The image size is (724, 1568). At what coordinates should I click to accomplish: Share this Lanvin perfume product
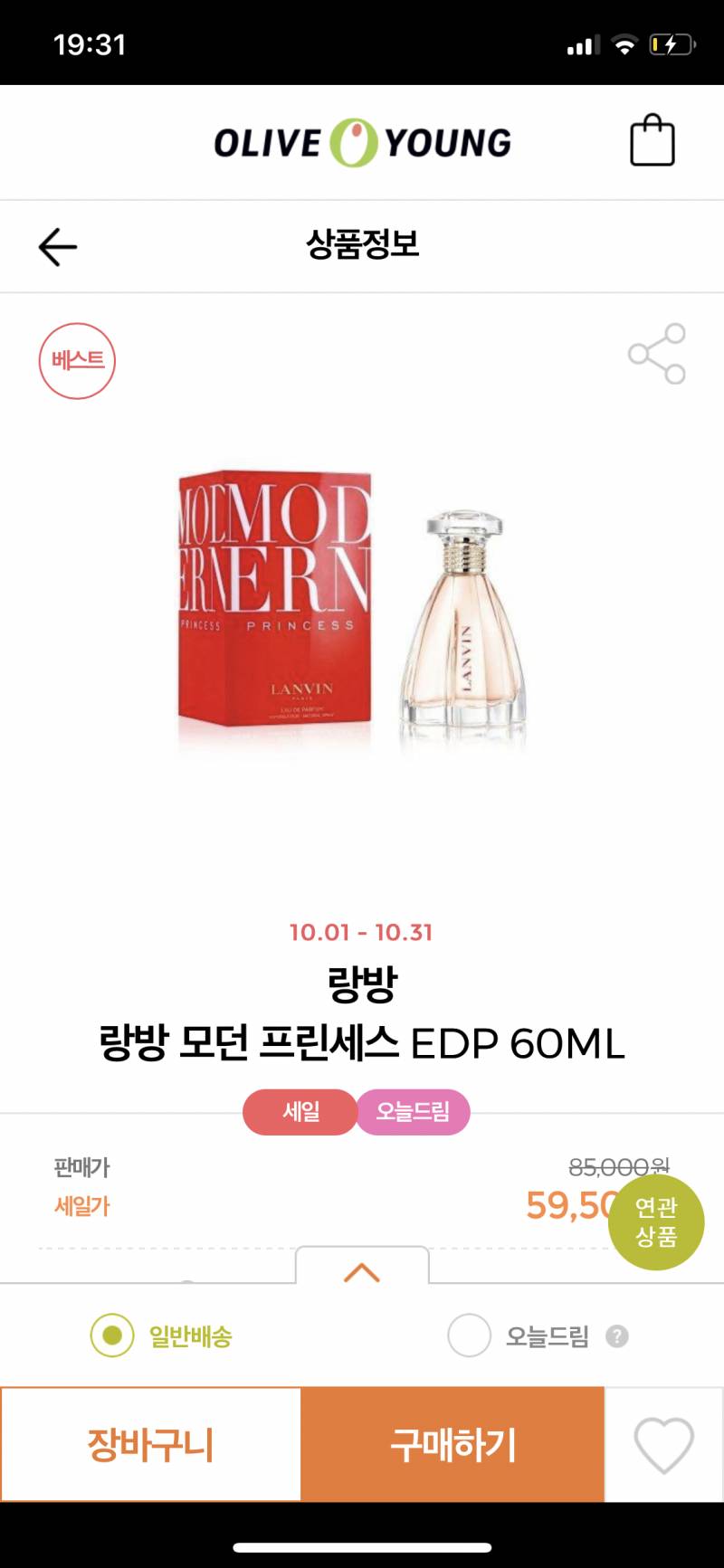tap(657, 354)
